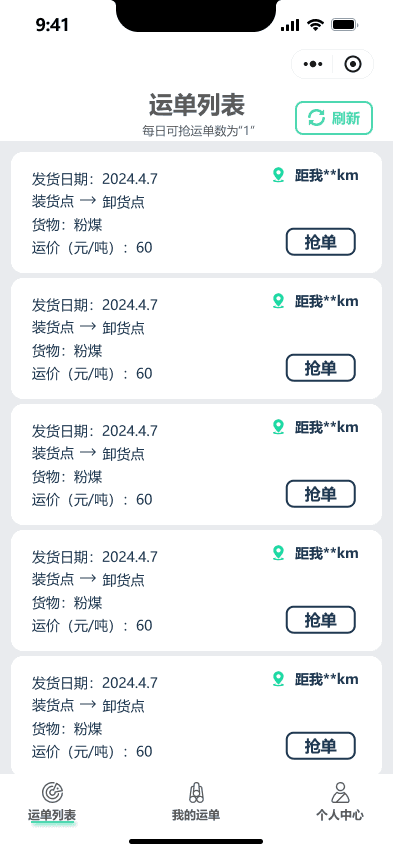Tap 抢单 on the first waybill card
The width and height of the screenshot is (393, 852).
(321, 242)
